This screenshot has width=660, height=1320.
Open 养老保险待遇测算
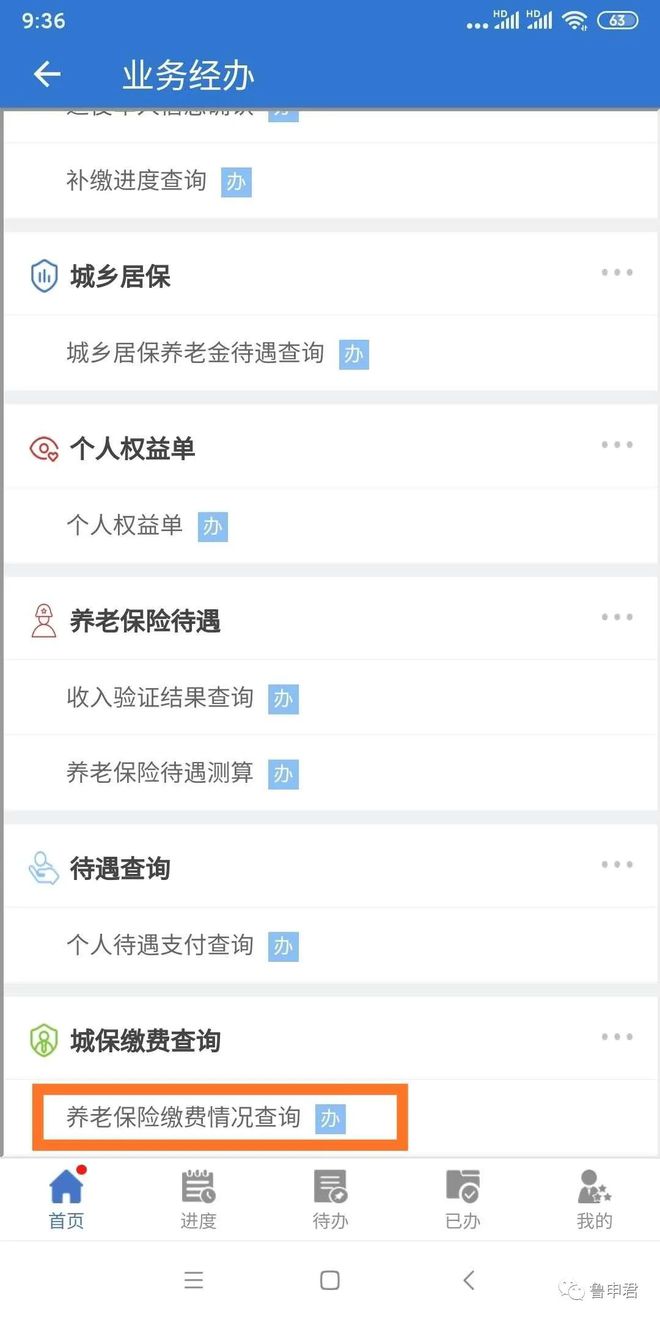tap(330, 773)
